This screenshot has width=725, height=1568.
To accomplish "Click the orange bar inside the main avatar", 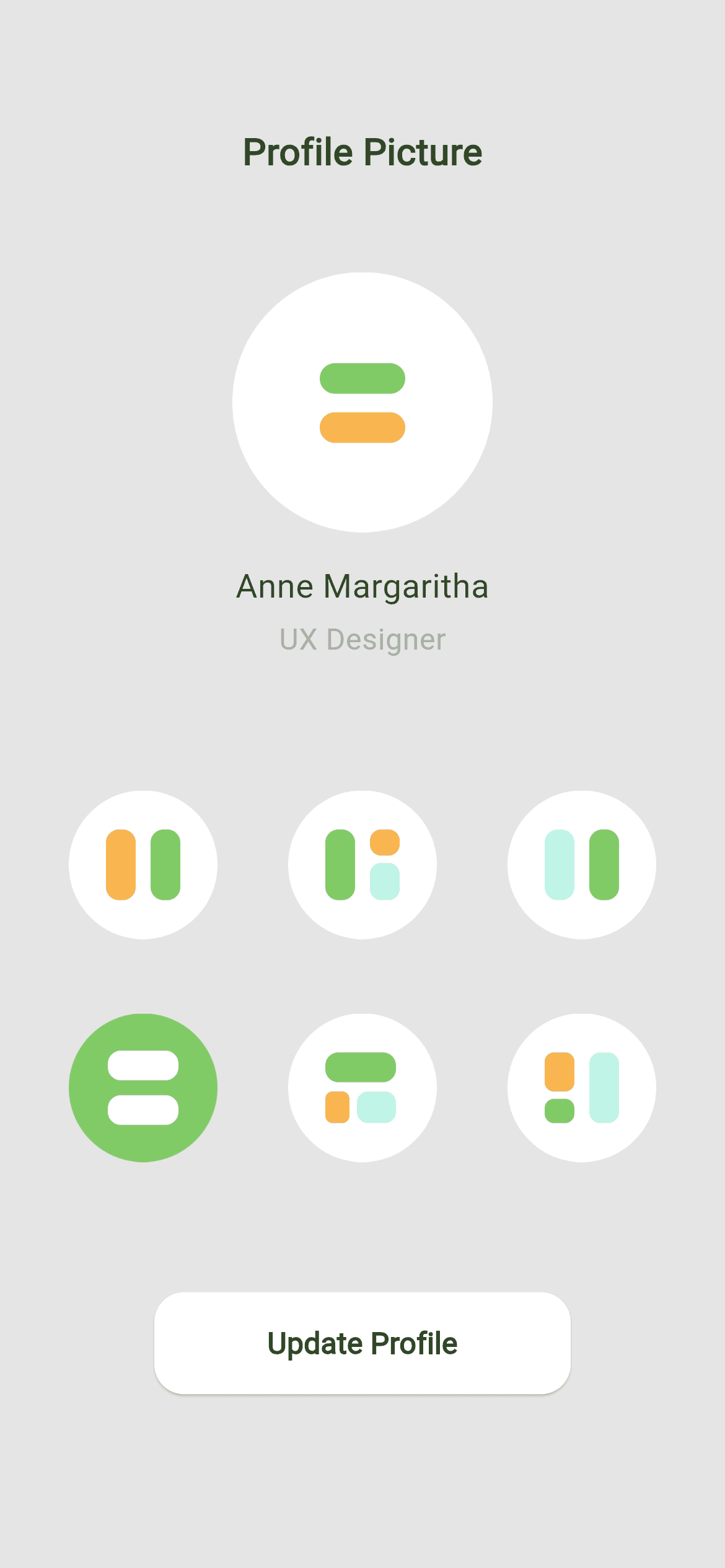I will tap(362, 427).
